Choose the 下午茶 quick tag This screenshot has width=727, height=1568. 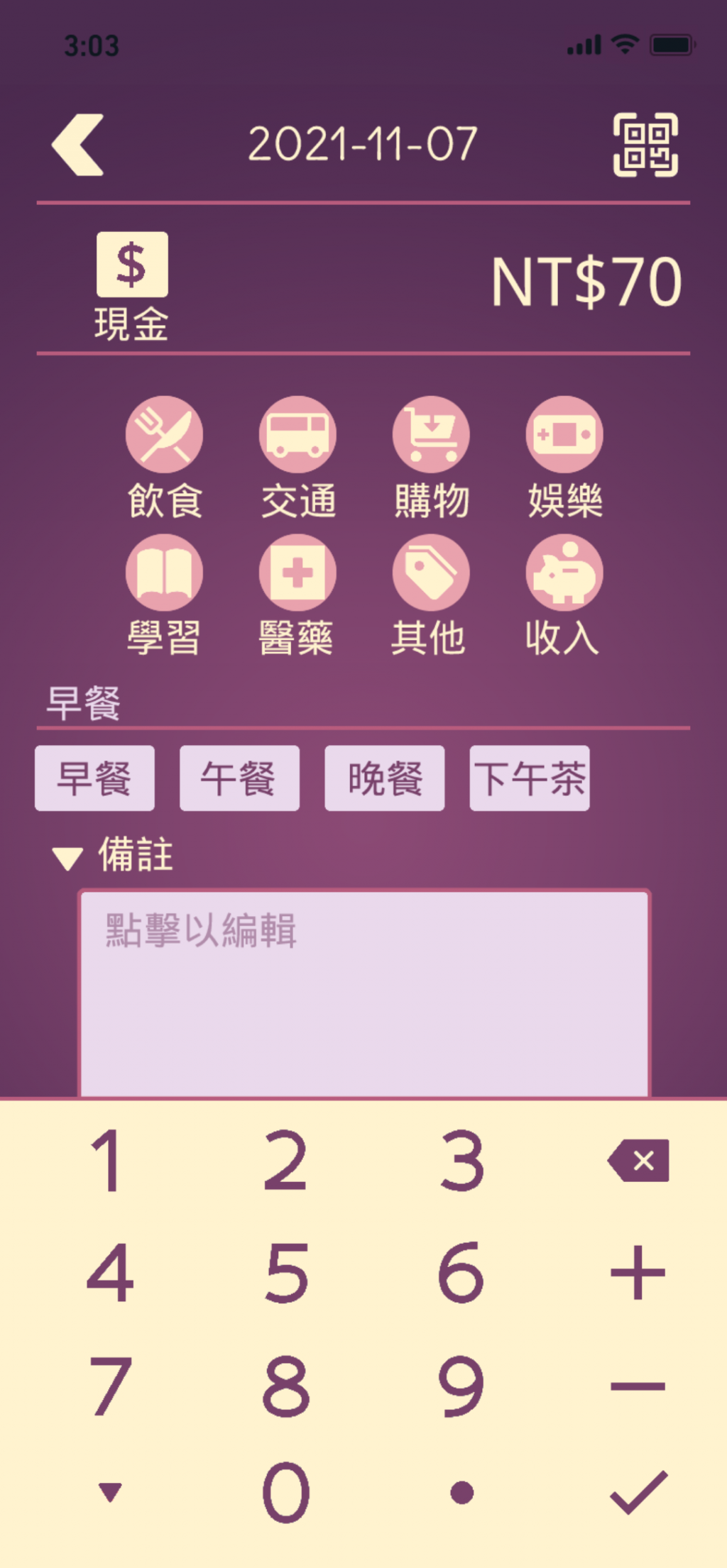(x=530, y=778)
